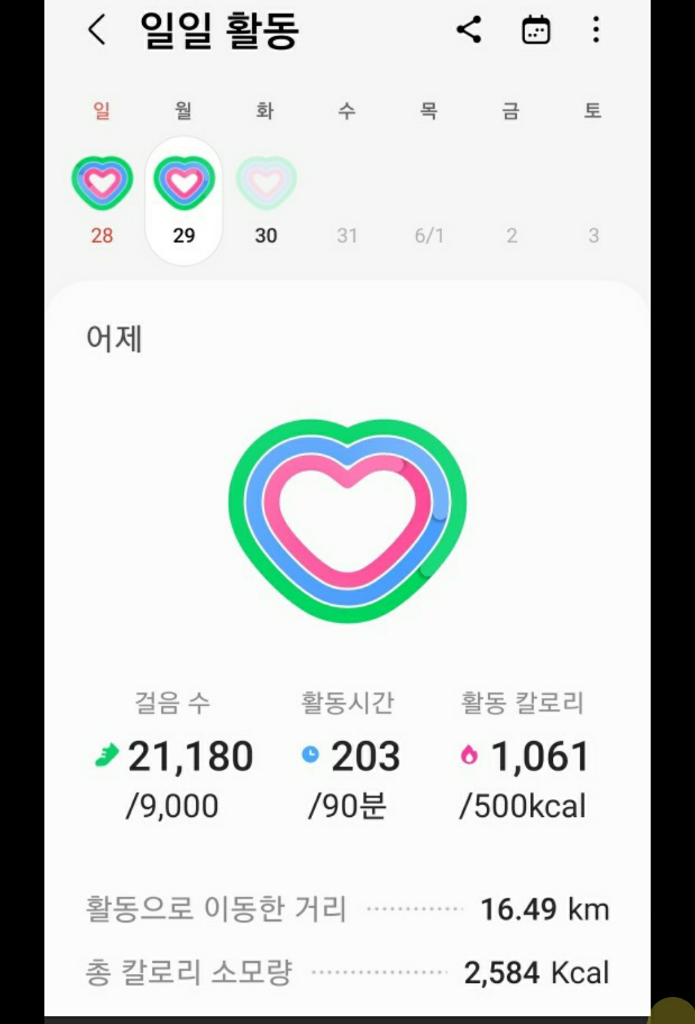The image size is (695, 1024).
Task: View 활동시간 active time details
Action: 350,757
